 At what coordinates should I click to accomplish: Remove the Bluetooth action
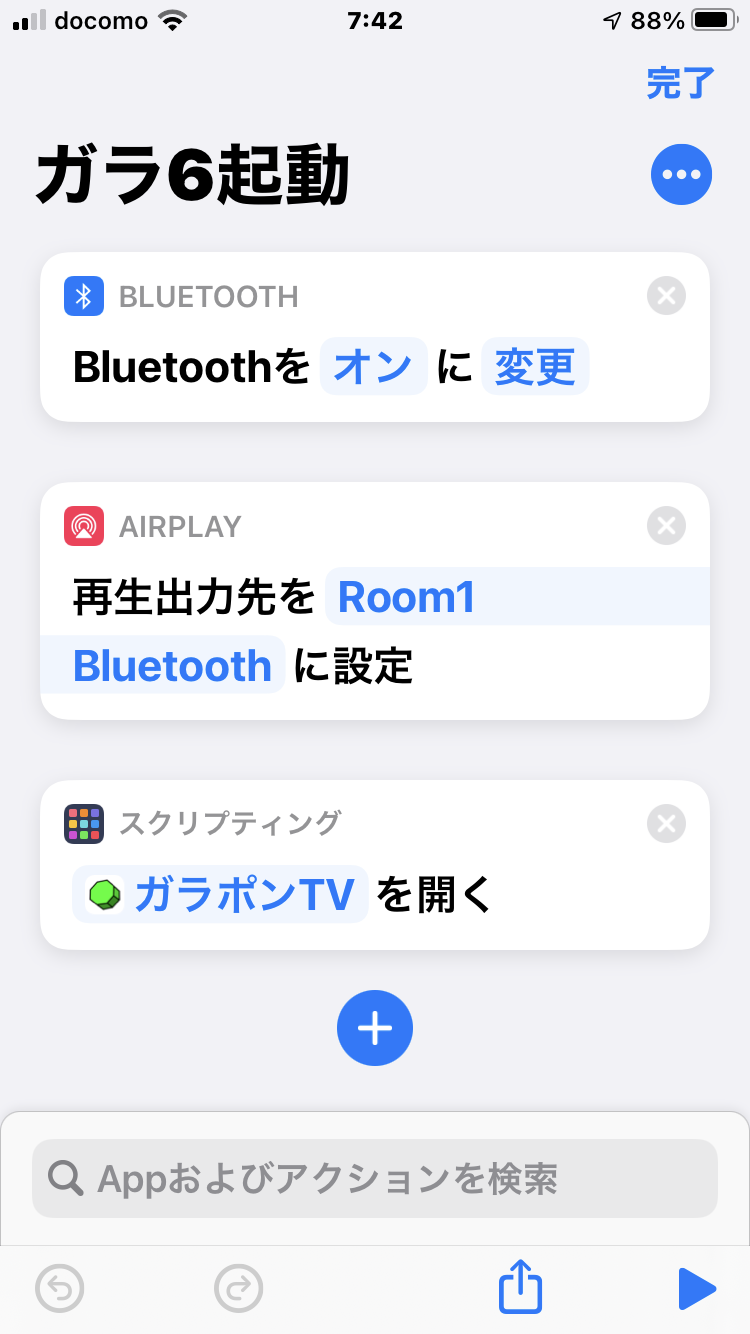(x=666, y=296)
